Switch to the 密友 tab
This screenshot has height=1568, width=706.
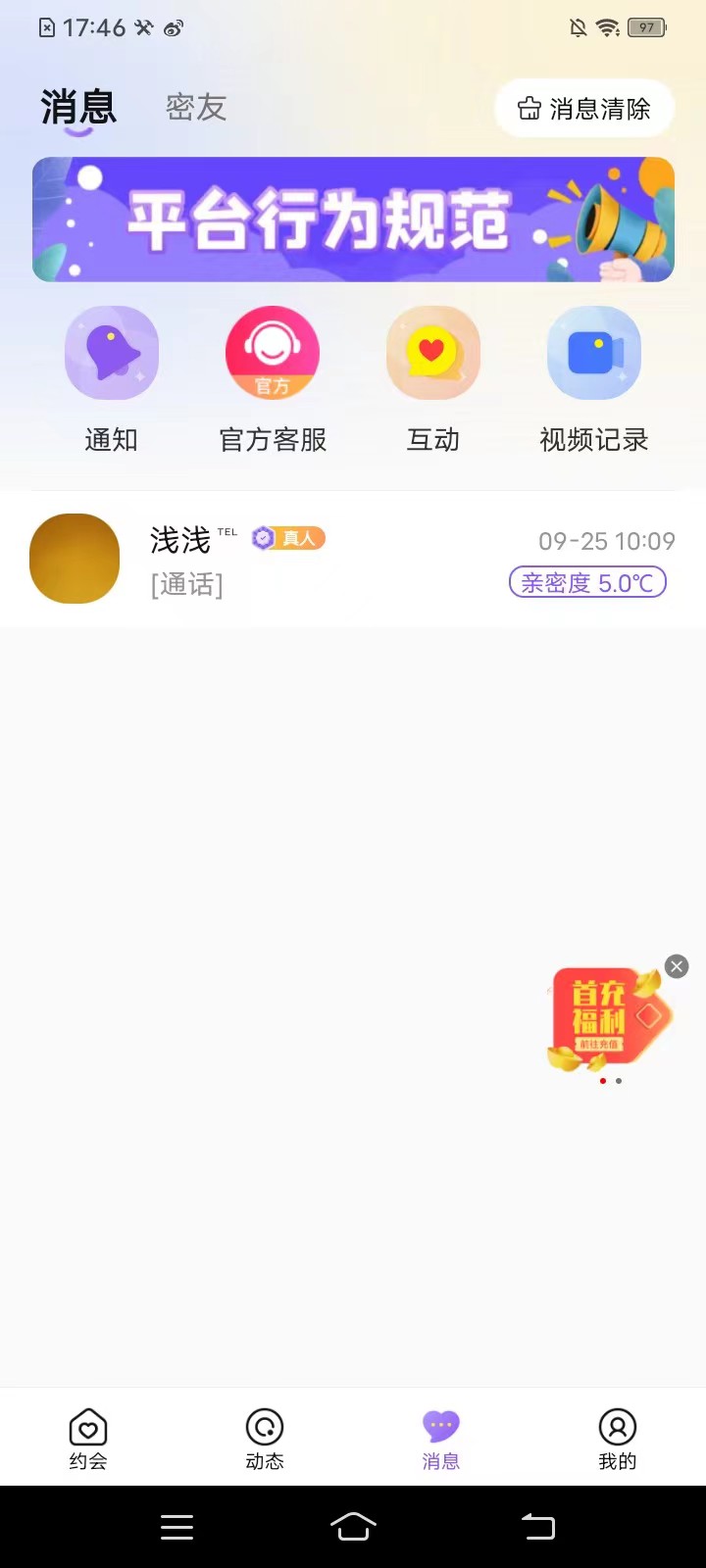tap(196, 107)
